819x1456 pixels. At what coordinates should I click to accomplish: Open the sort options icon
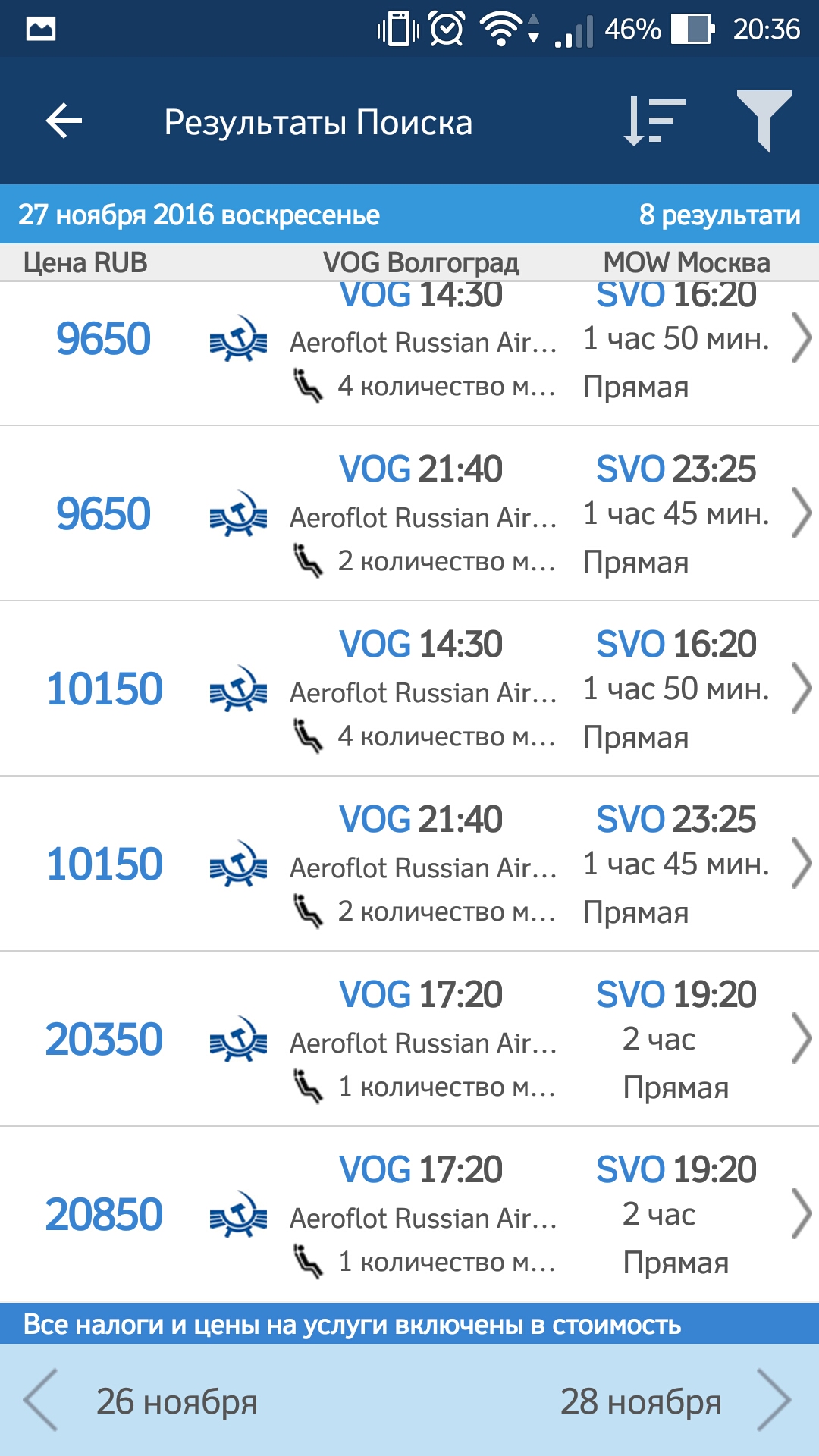[x=653, y=121]
